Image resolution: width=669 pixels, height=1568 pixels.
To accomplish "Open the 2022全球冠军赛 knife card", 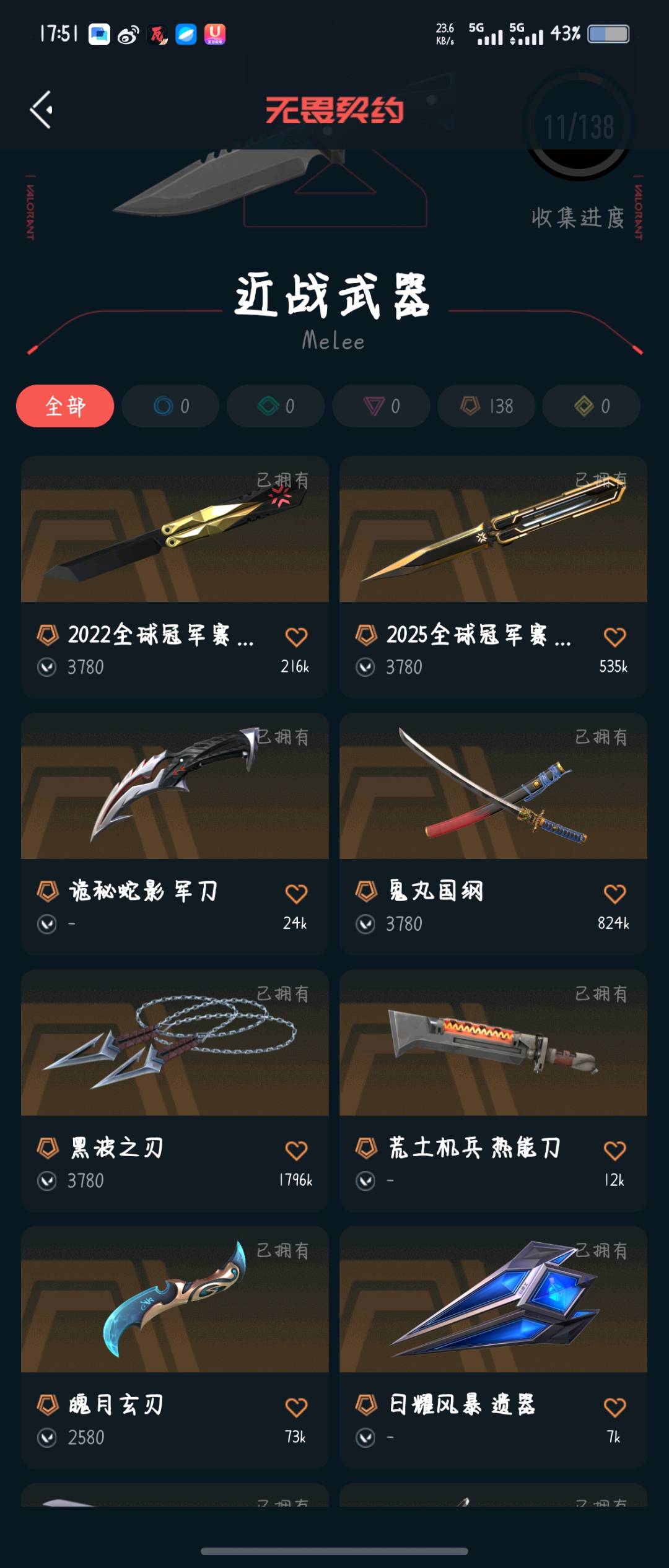I will (x=175, y=577).
